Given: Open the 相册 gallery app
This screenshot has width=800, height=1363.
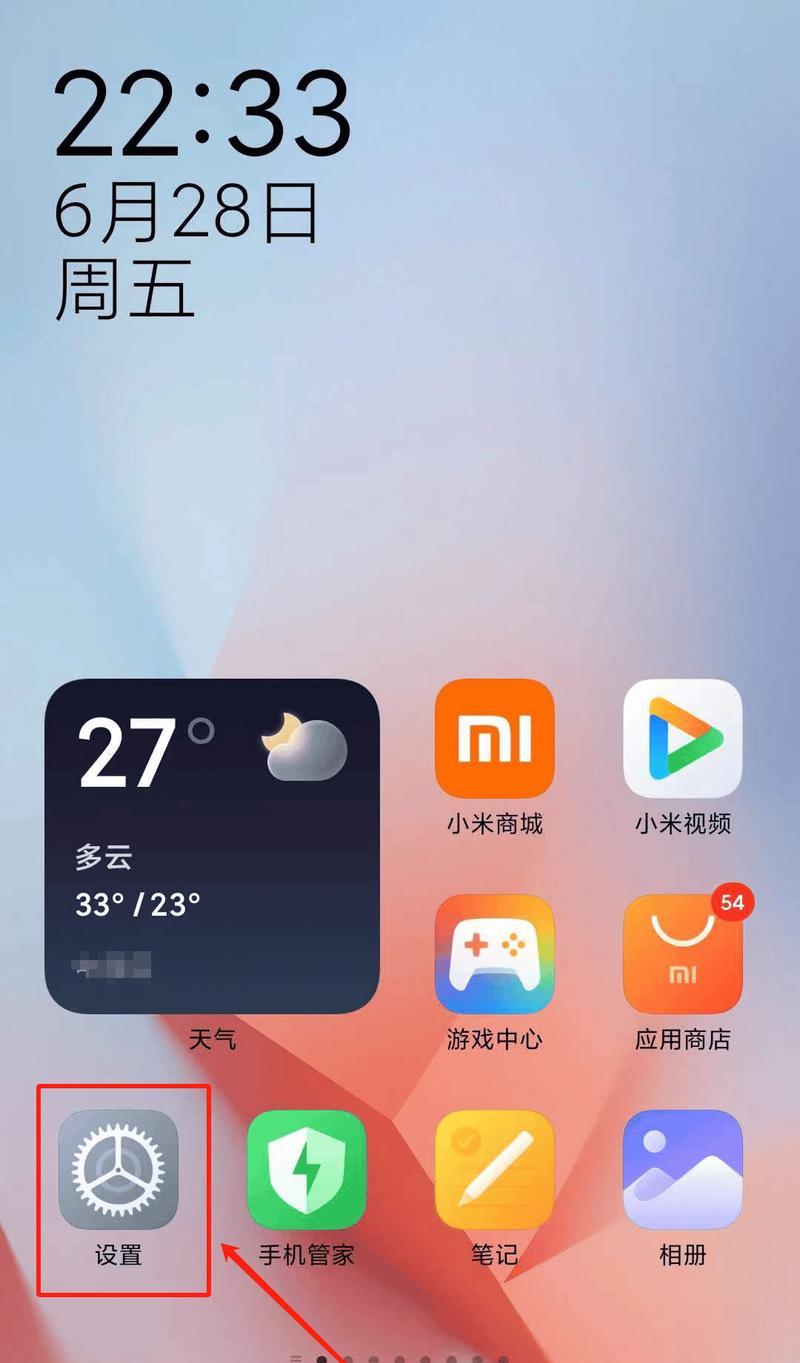Looking at the screenshot, I should click(682, 1169).
